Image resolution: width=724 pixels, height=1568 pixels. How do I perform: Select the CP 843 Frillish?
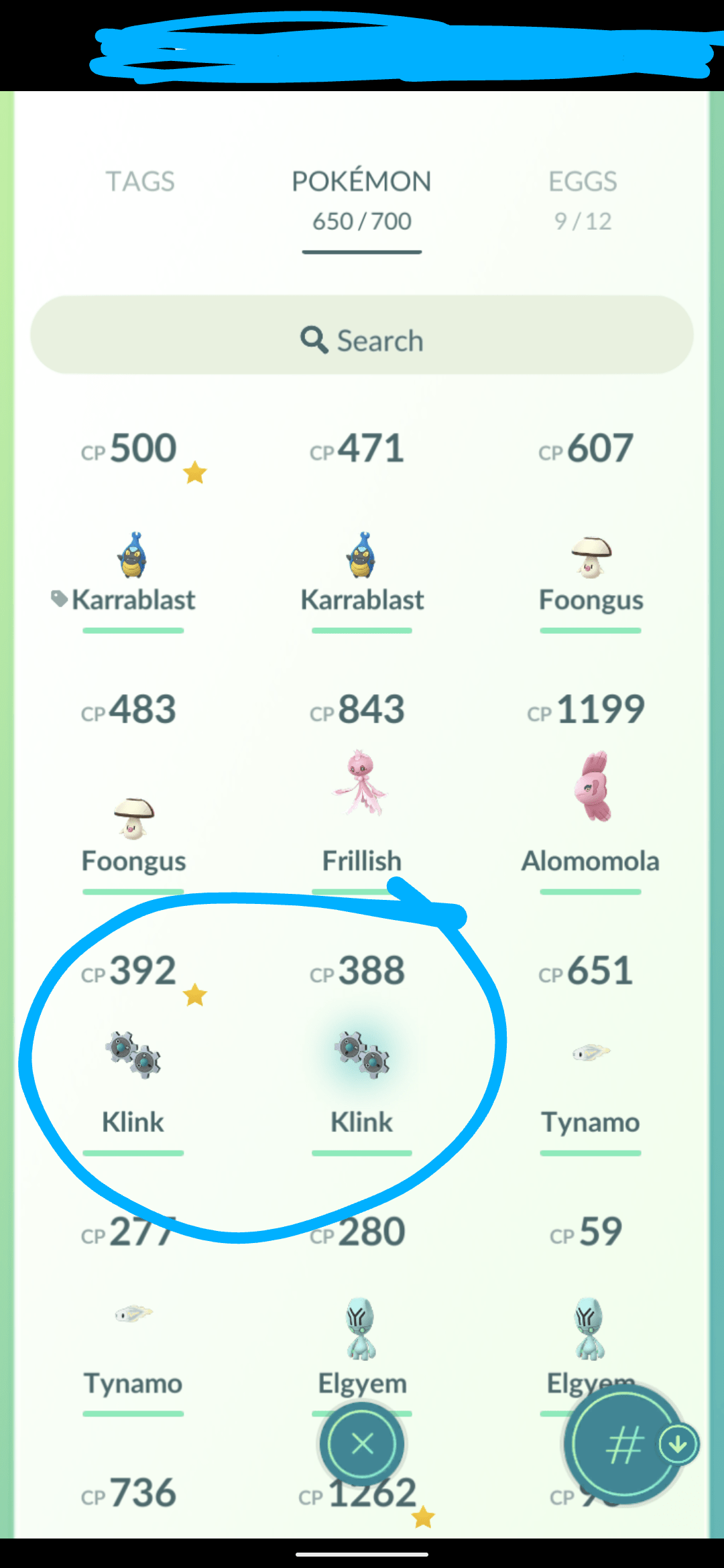point(361,784)
